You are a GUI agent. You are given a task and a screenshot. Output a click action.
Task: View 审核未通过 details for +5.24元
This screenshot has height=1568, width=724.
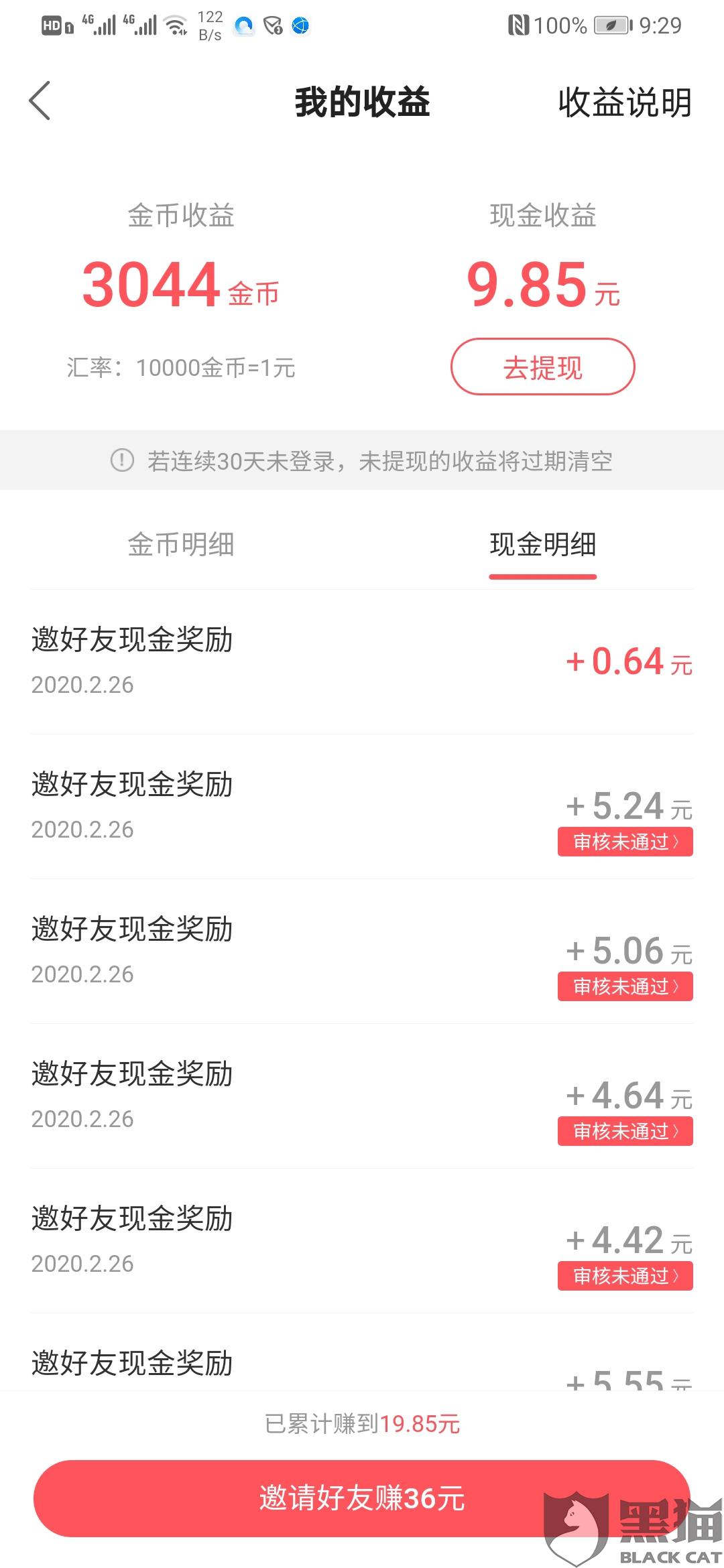[625, 842]
